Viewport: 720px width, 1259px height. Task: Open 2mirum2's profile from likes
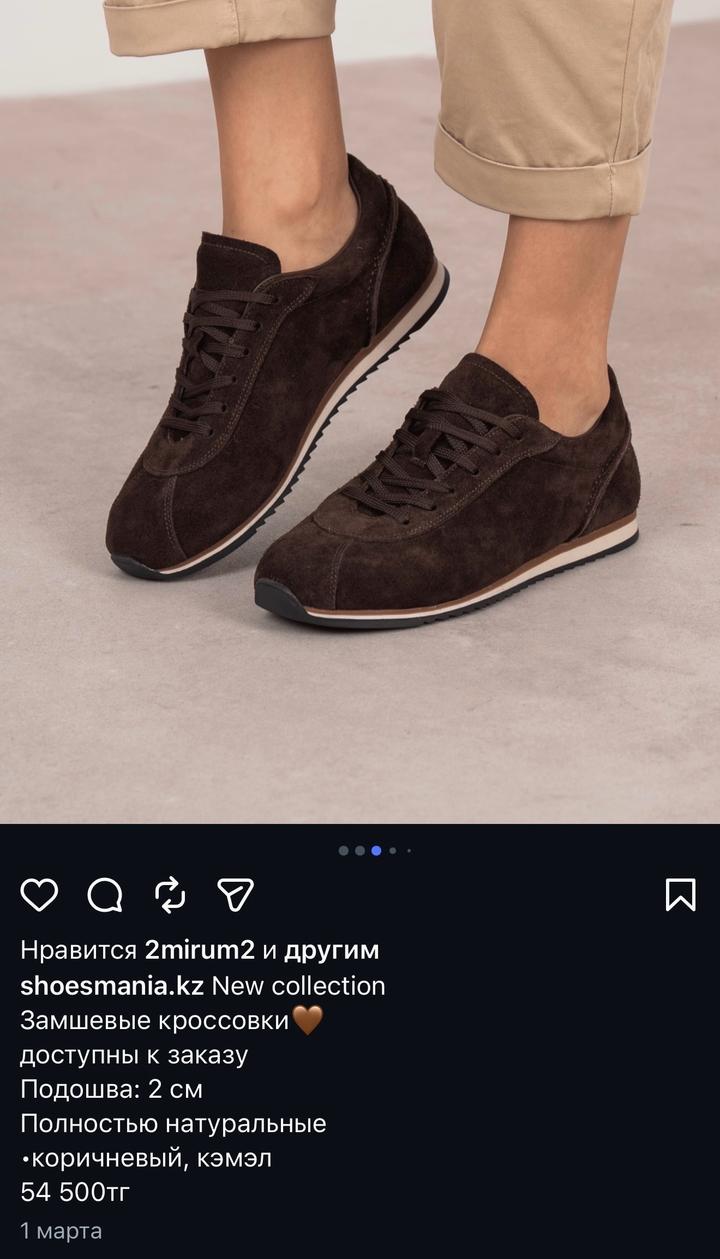tap(200, 949)
